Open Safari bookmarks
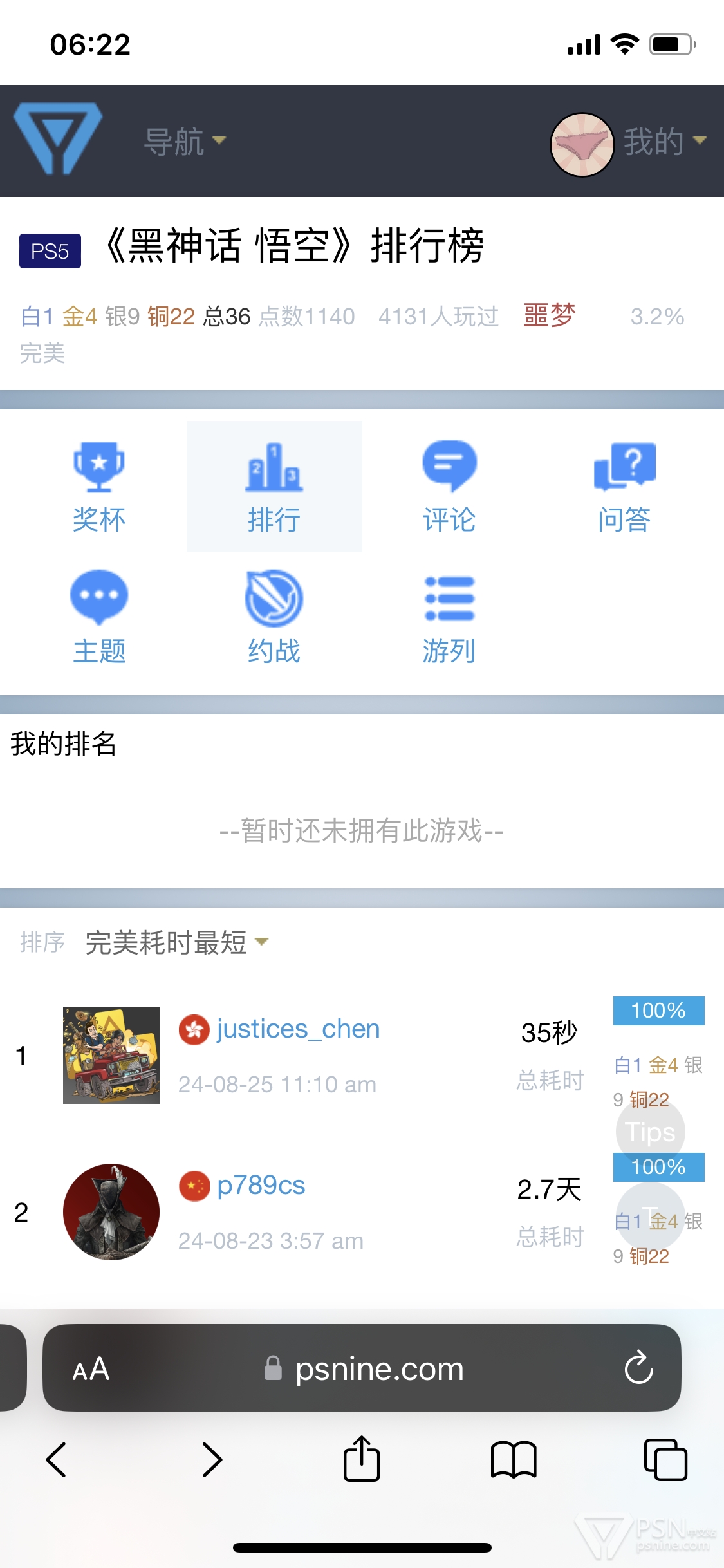Image resolution: width=724 pixels, height=1568 pixels. coord(514,1460)
